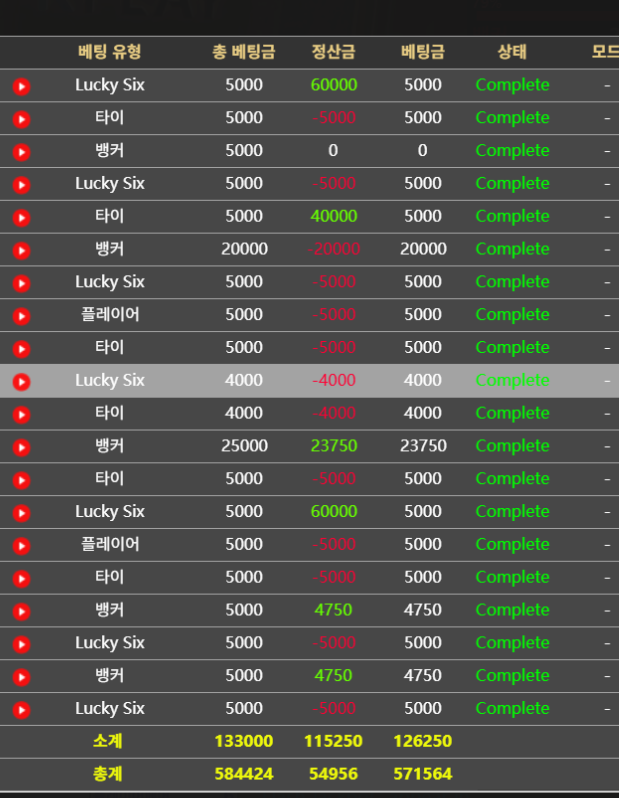Play the 뱅커 row with 0 settlement

tap(21, 152)
